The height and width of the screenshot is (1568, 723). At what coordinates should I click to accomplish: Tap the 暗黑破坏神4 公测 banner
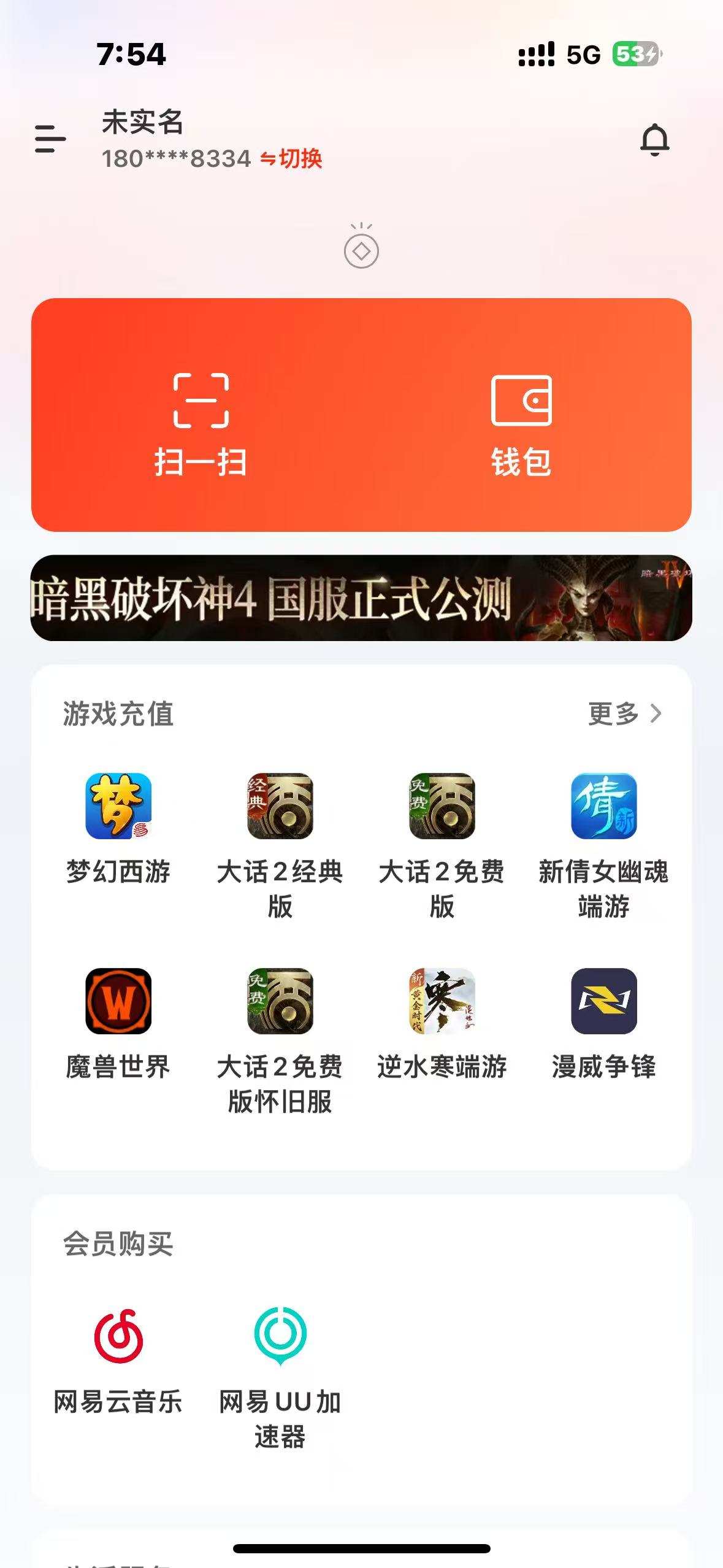362,604
